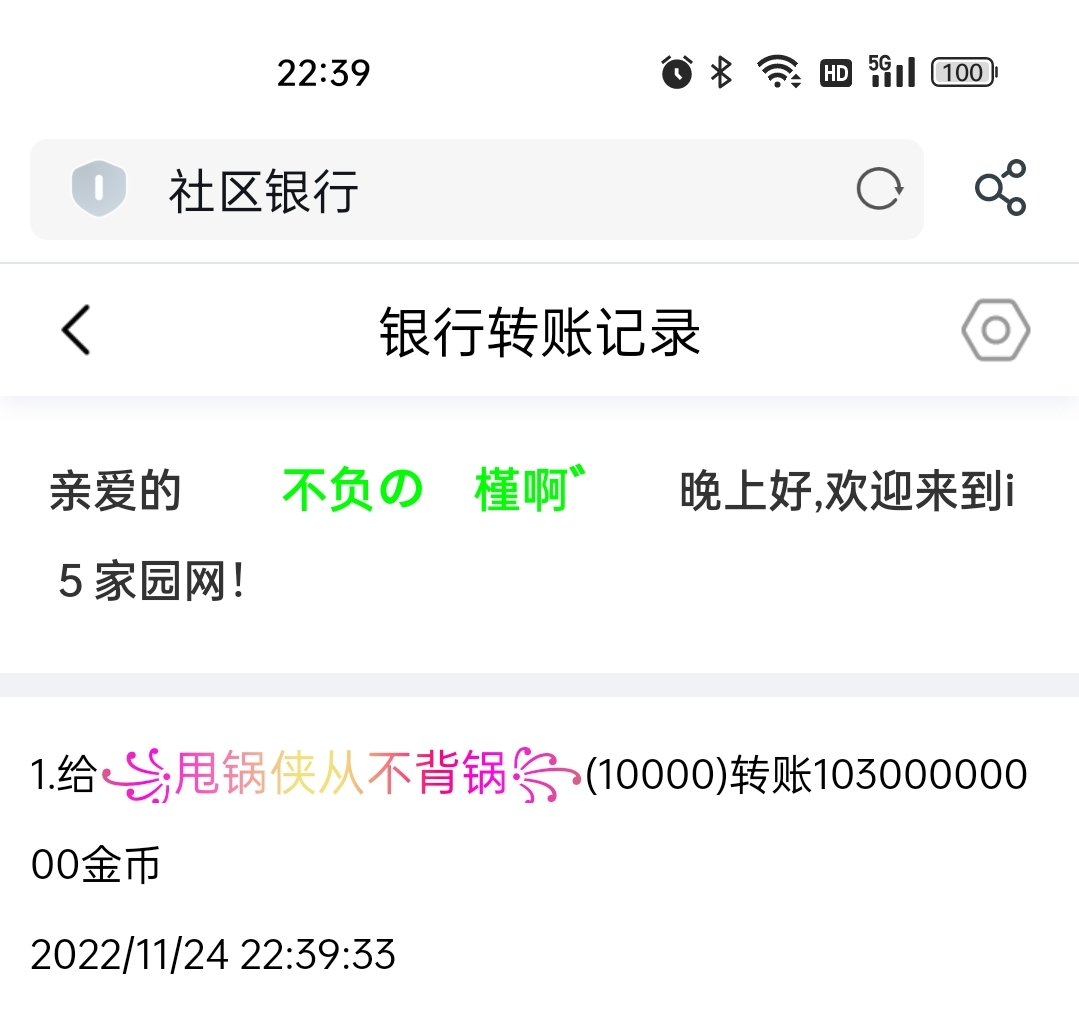Tap the 社区银行 address bar

(480, 190)
